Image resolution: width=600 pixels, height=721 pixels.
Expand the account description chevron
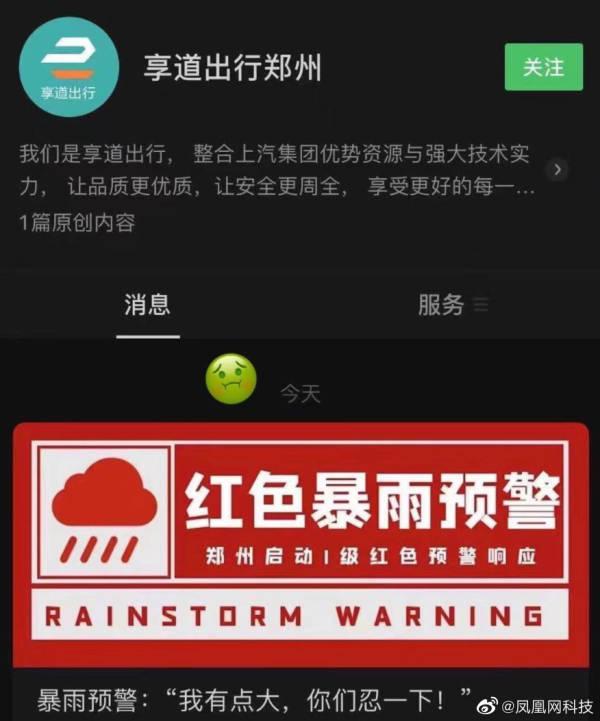tap(558, 170)
